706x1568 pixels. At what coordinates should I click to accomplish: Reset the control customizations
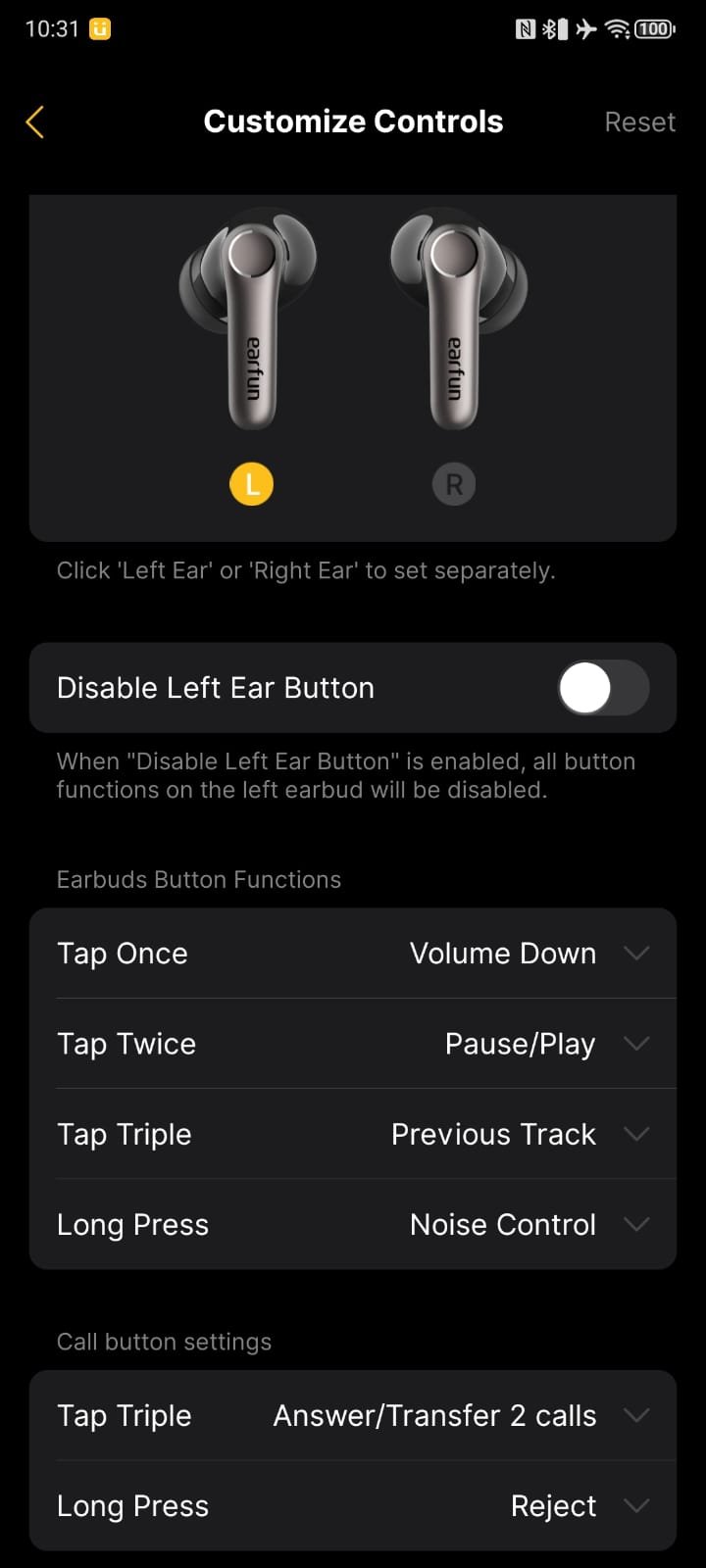point(639,122)
